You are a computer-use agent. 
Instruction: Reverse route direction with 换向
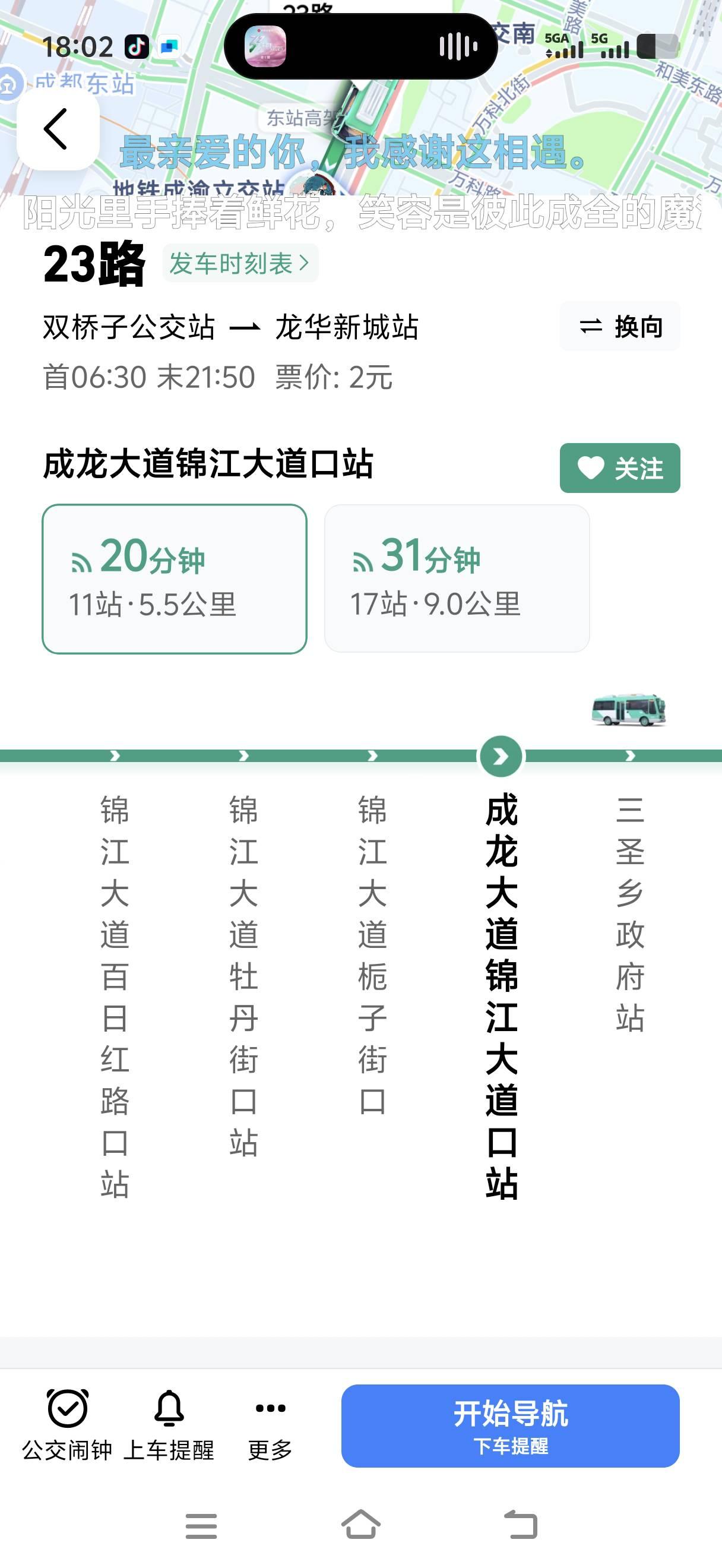[x=619, y=327]
